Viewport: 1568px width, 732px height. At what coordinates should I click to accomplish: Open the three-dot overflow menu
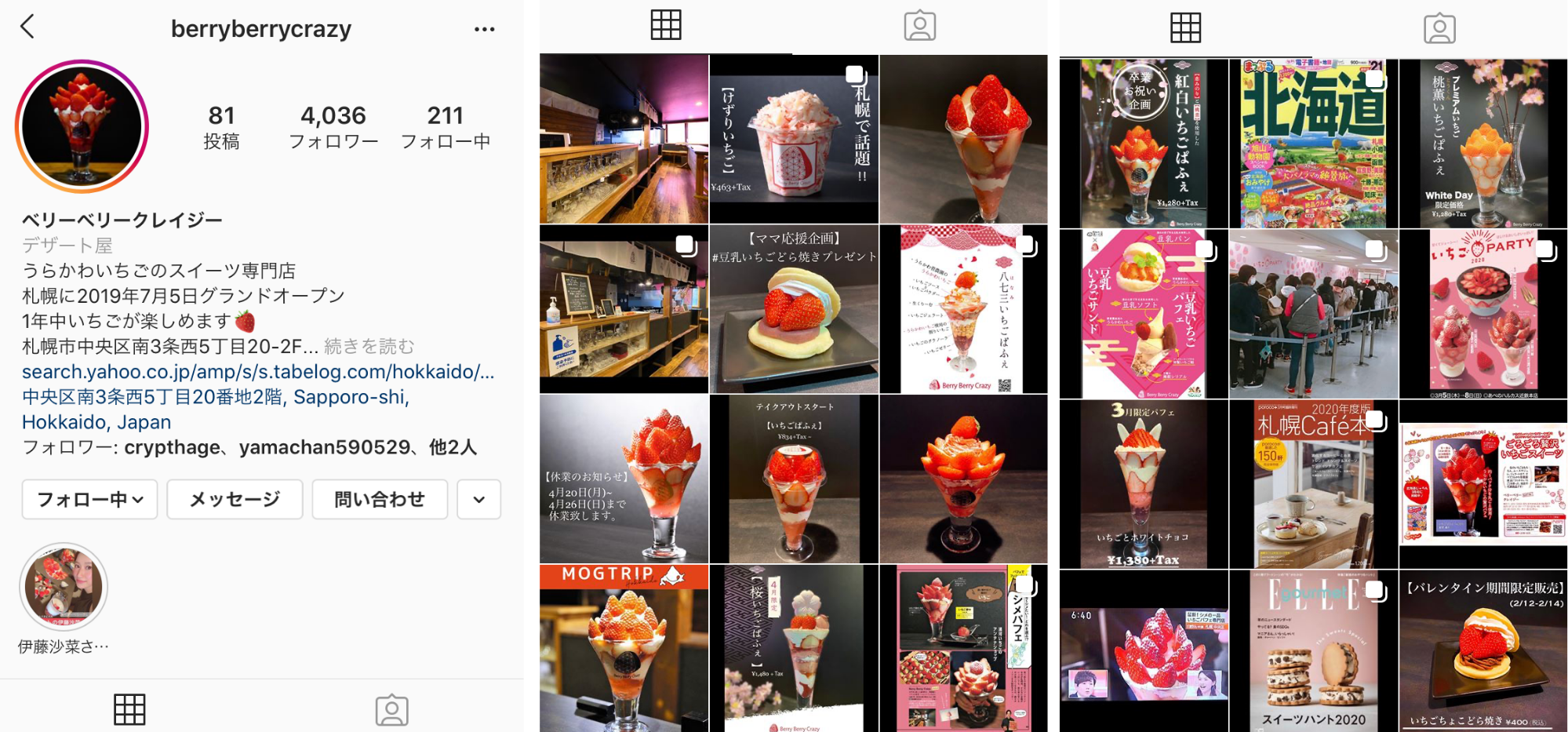(x=484, y=30)
